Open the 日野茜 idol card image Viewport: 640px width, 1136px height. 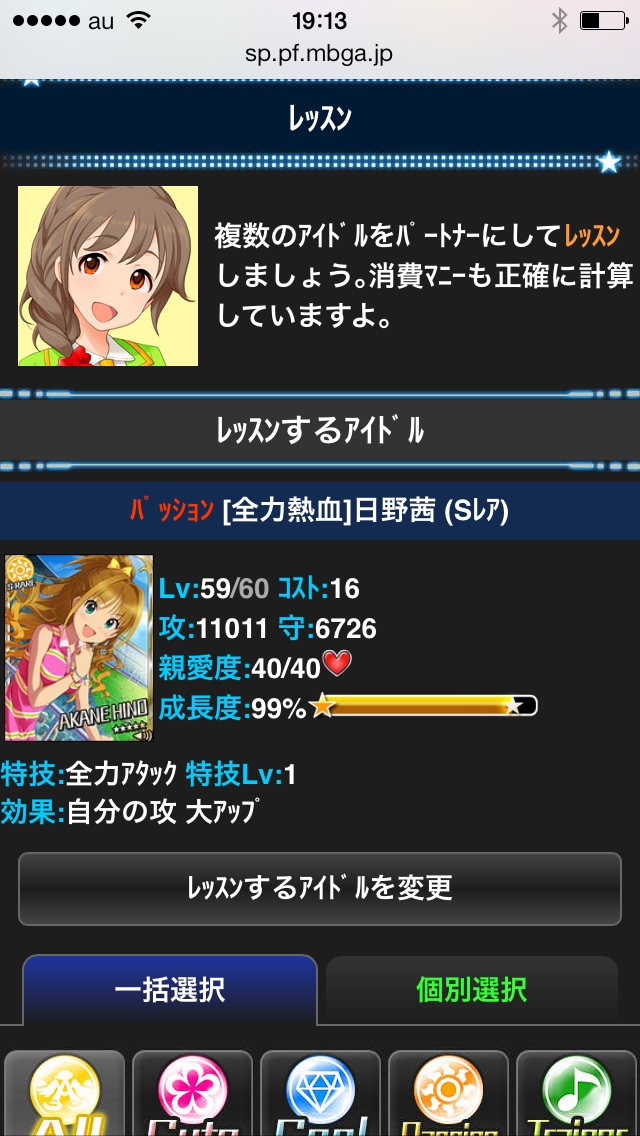coord(79,648)
